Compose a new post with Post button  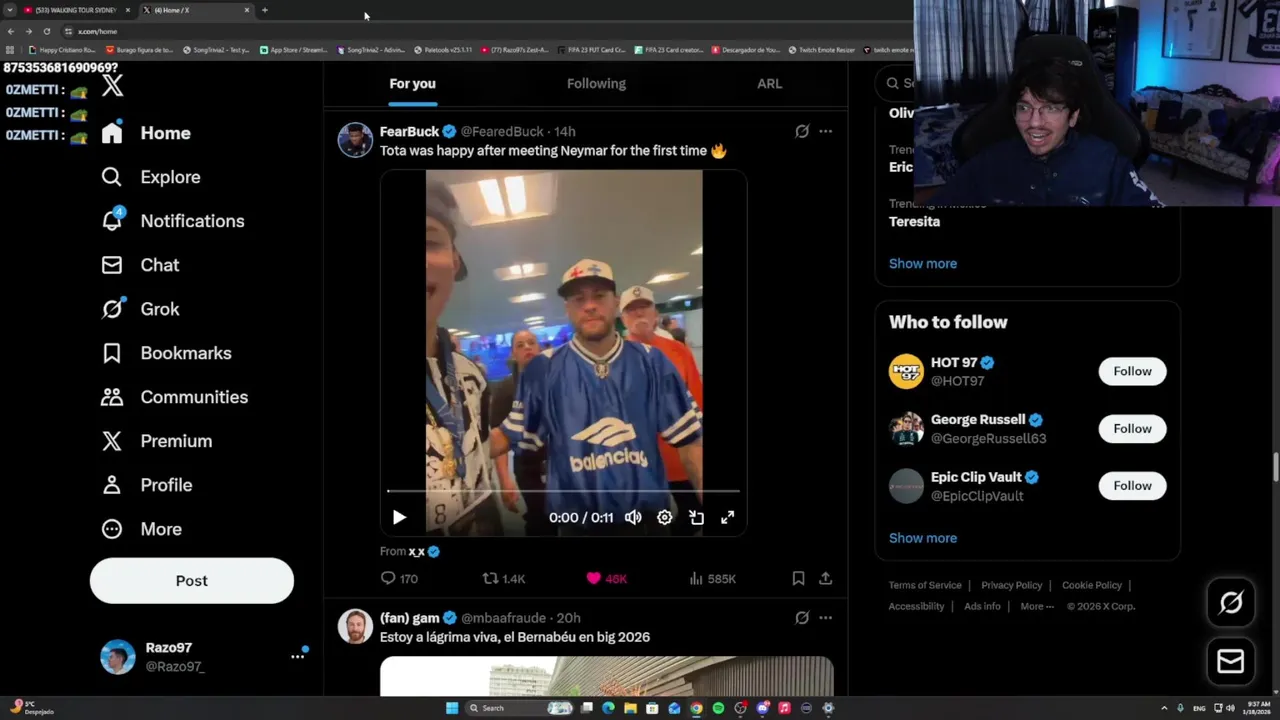point(192,581)
